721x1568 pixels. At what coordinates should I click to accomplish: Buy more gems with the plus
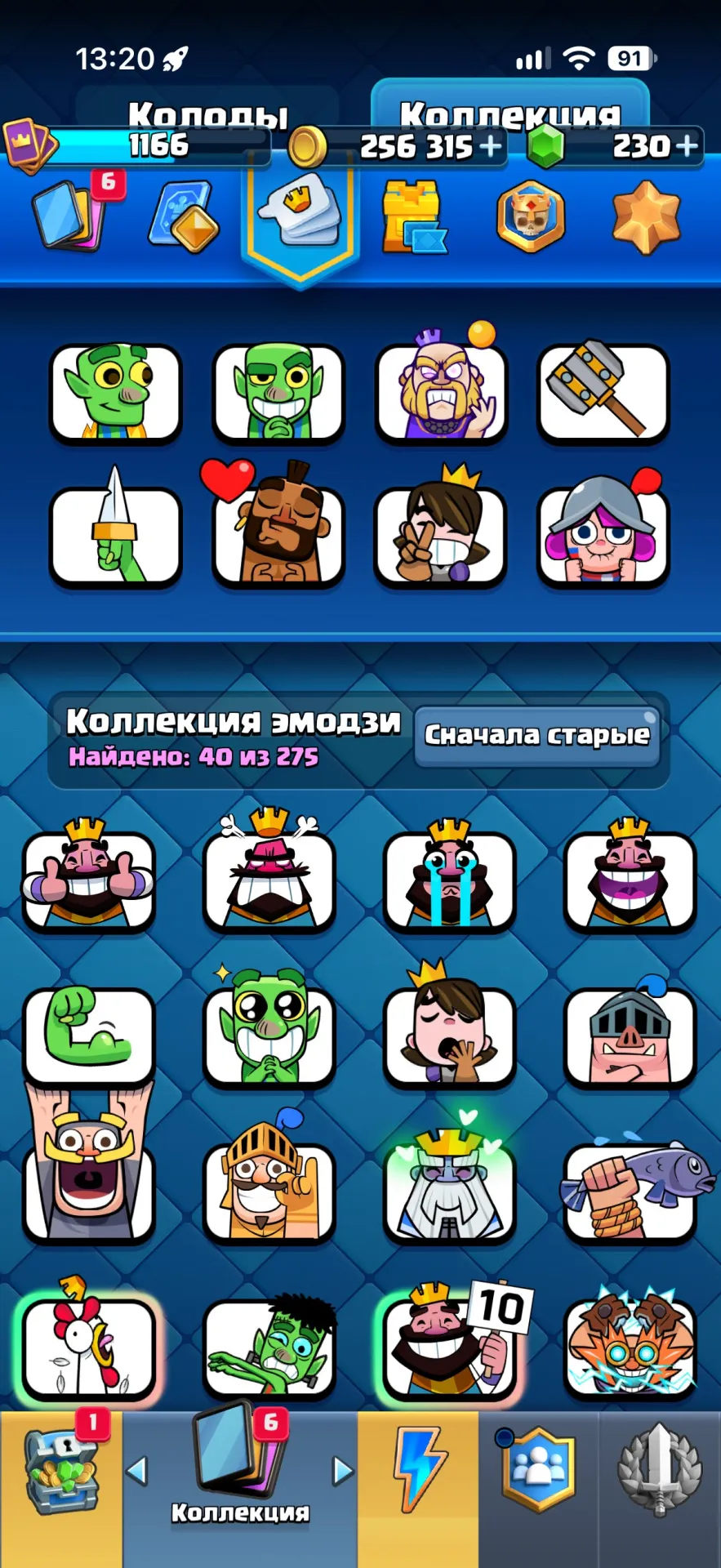688,146
